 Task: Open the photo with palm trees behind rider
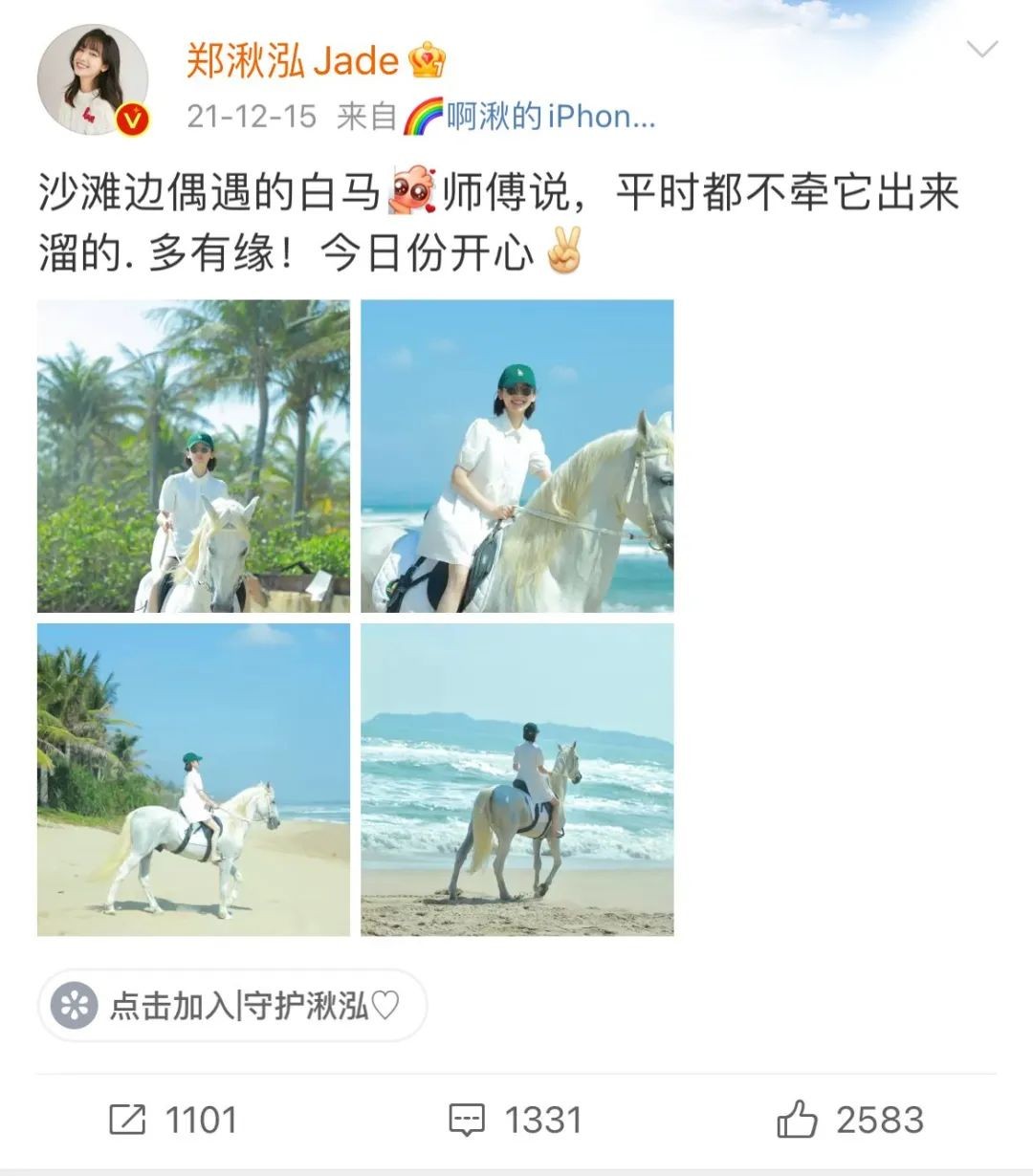coord(193,456)
